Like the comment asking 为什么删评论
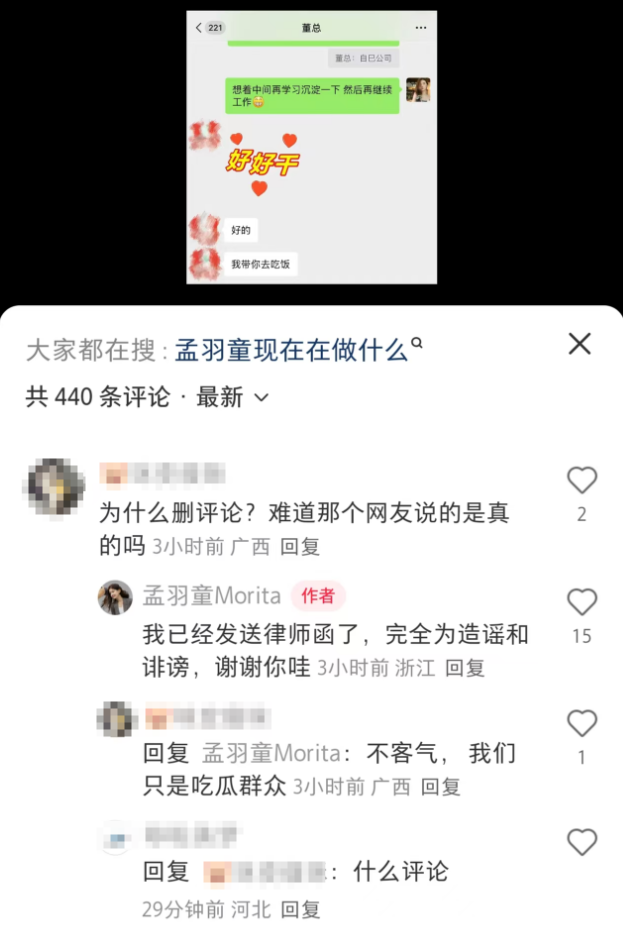Image resolution: width=623 pixels, height=936 pixels. coord(582,481)
